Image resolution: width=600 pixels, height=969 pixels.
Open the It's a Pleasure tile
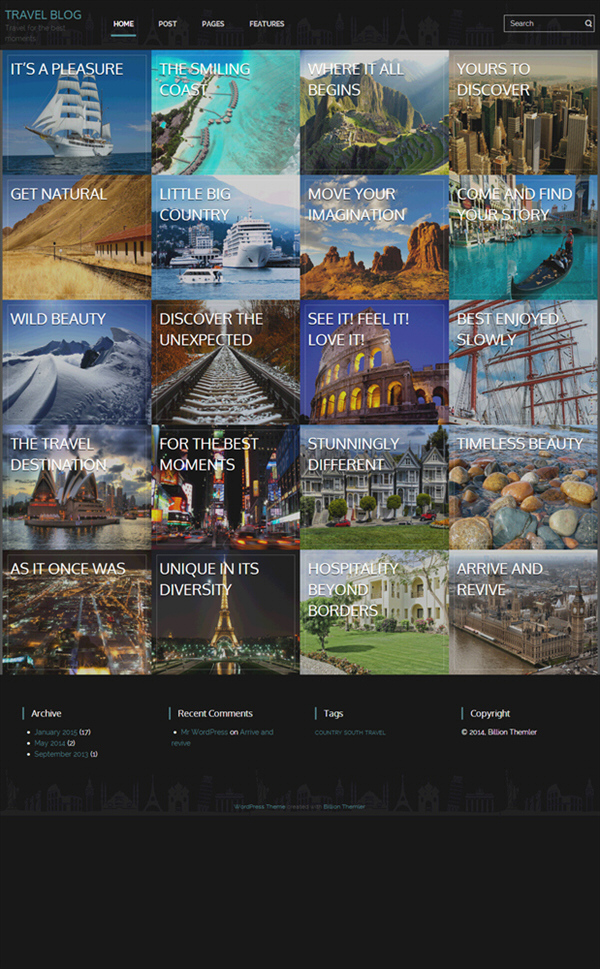[x=77, y=112]
